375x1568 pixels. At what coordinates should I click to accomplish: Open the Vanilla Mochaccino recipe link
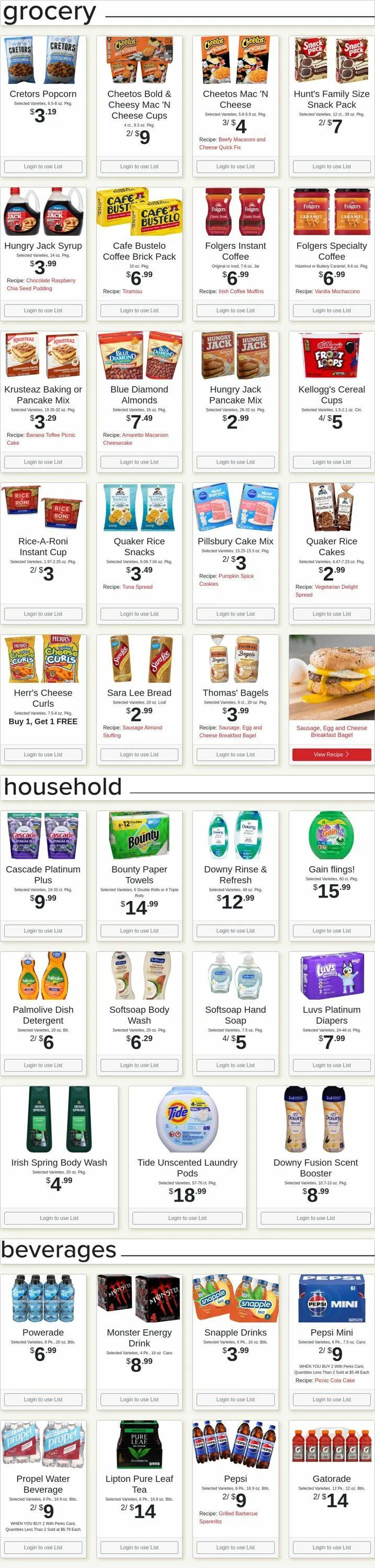[x=337, y=292]
